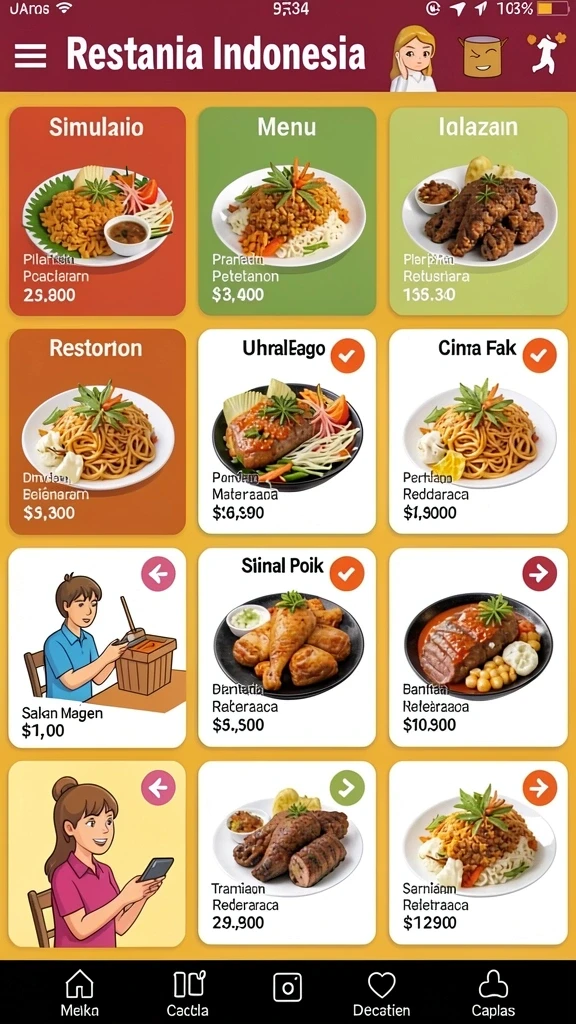
Task: Open the Iolazain category card
Action: 478,211
